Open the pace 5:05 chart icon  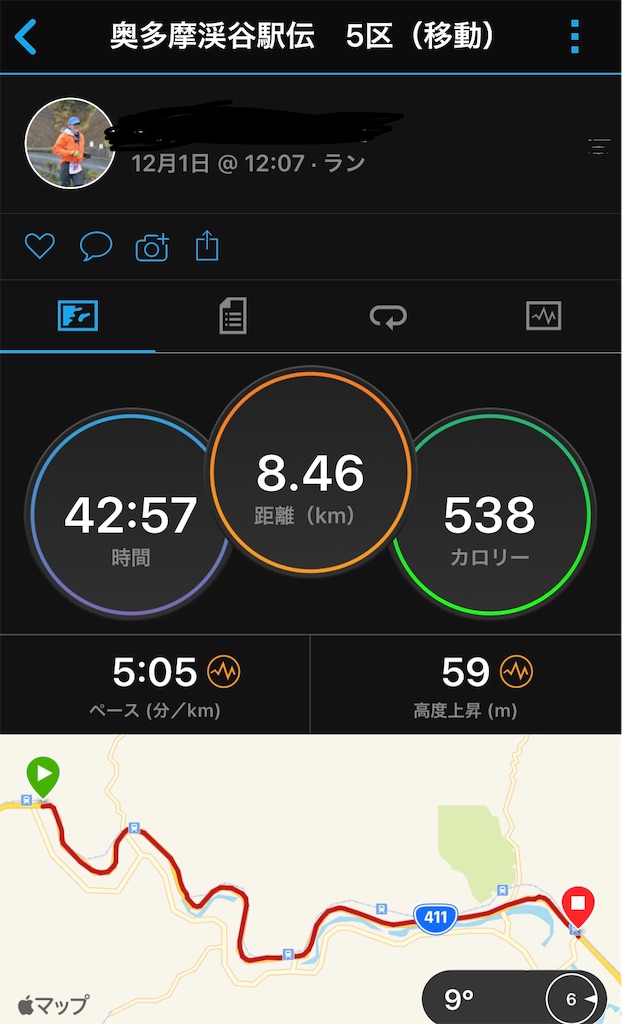tap(224, 672)
